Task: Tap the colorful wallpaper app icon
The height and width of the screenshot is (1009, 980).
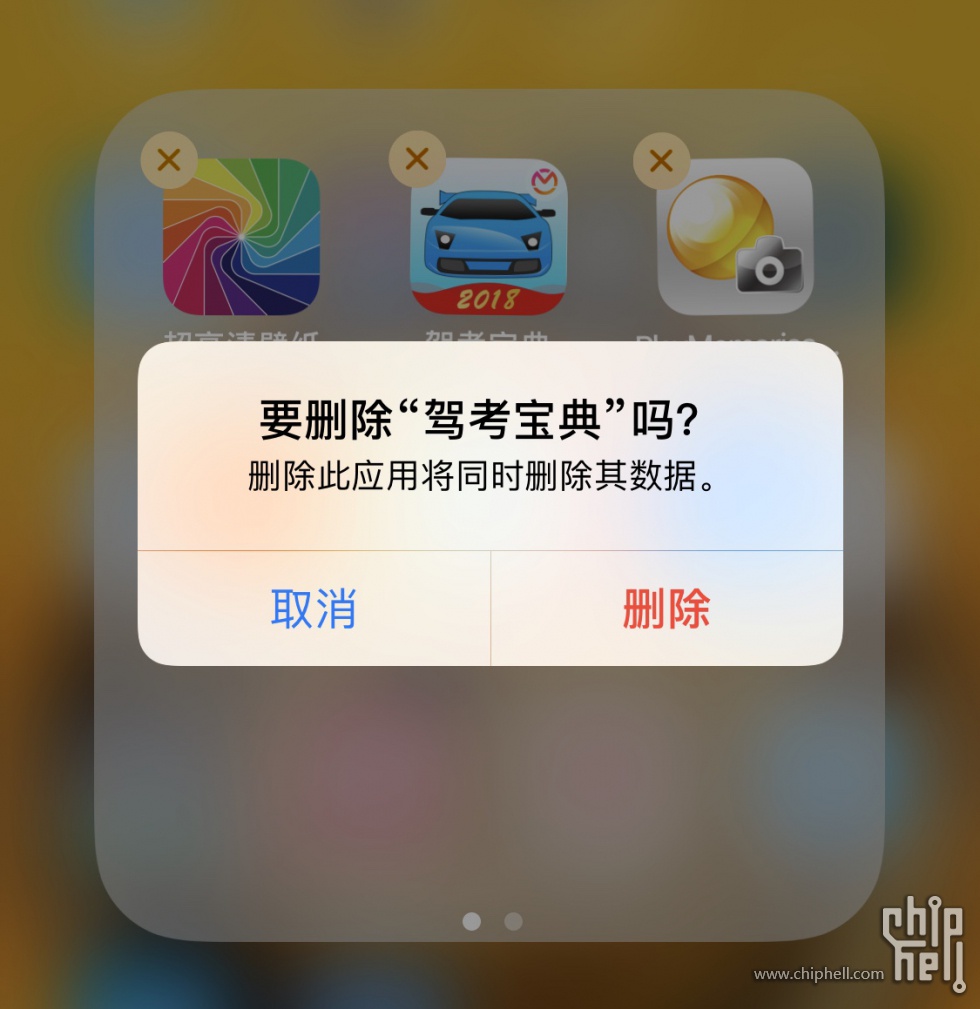Action: [241, 237]
